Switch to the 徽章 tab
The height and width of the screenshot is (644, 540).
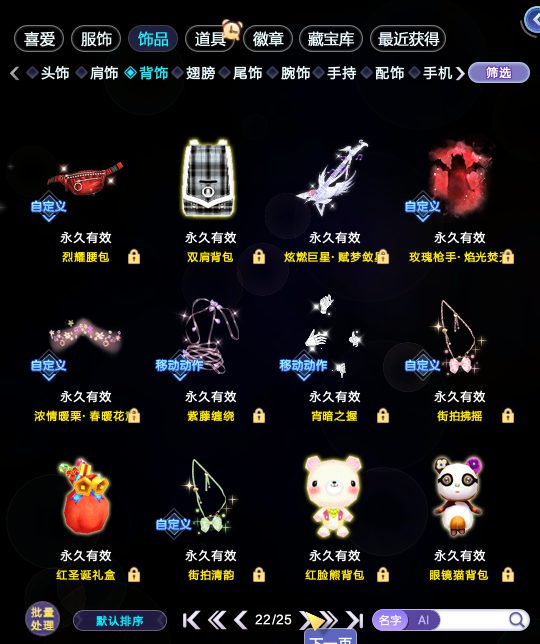(268, 39)
